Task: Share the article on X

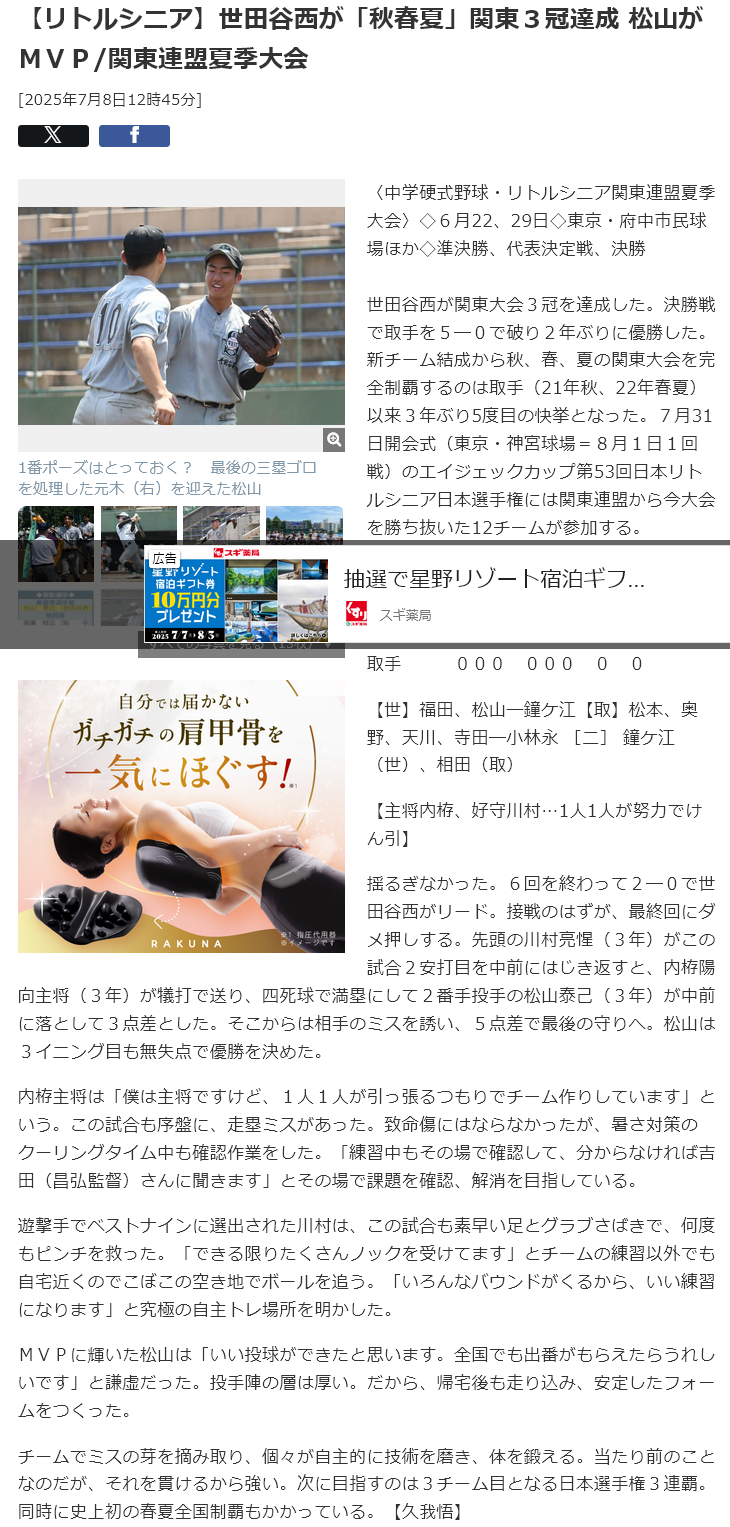Action: 53,136
